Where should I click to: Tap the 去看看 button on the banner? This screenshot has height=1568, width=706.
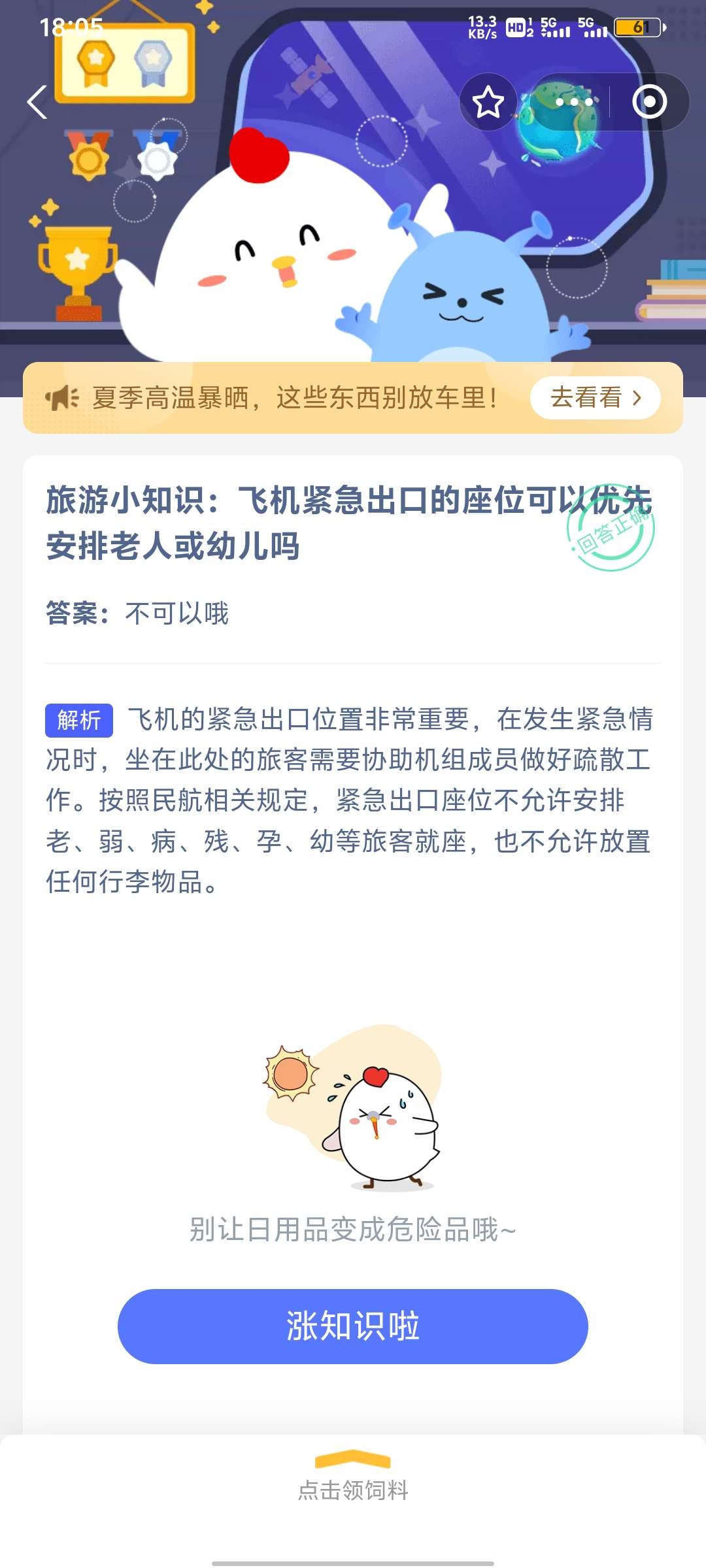pyautogui.click(x=595, y=398)
